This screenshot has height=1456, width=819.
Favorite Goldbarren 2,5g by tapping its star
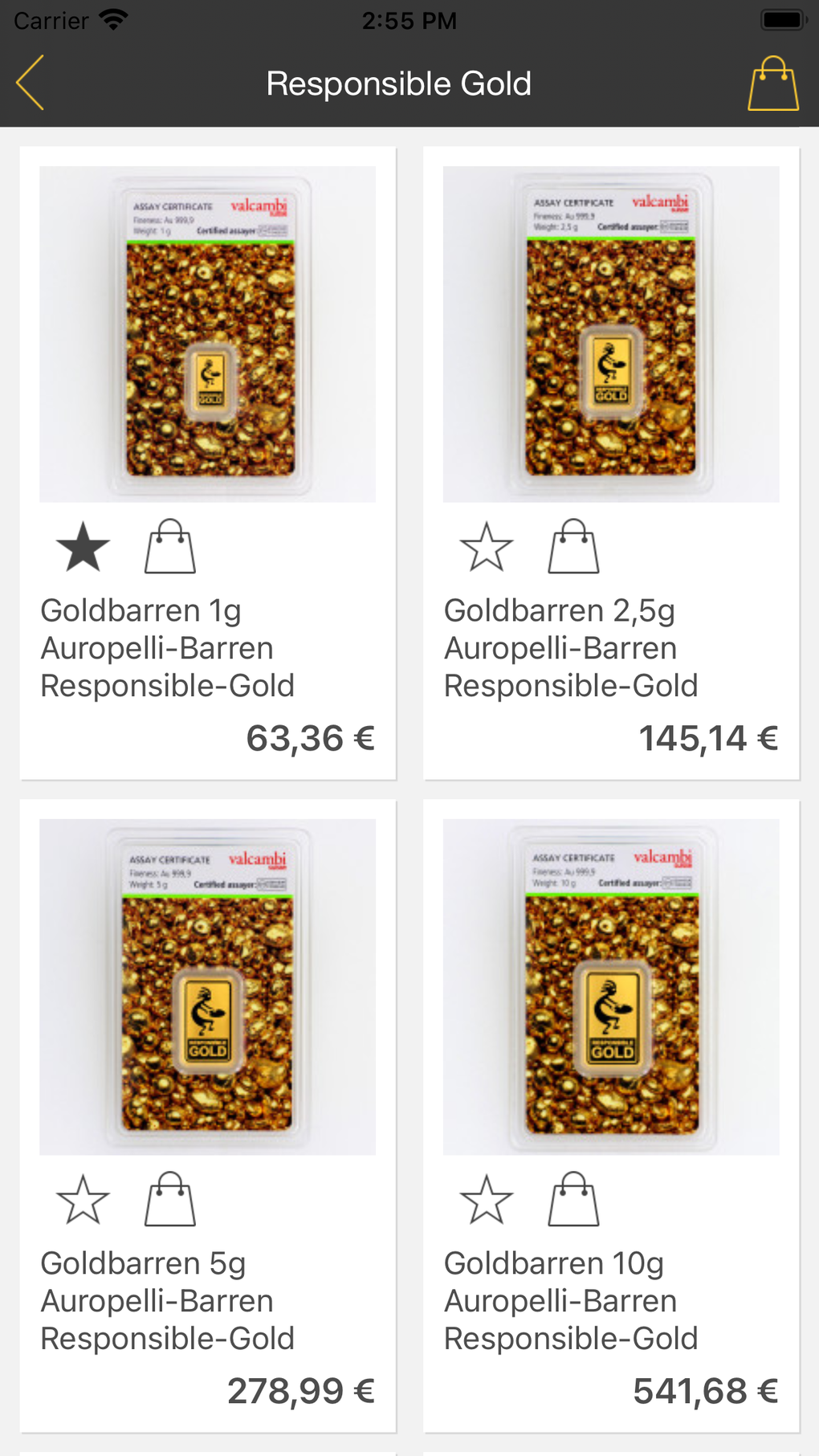pyautogui.click(x=486, y=546)
